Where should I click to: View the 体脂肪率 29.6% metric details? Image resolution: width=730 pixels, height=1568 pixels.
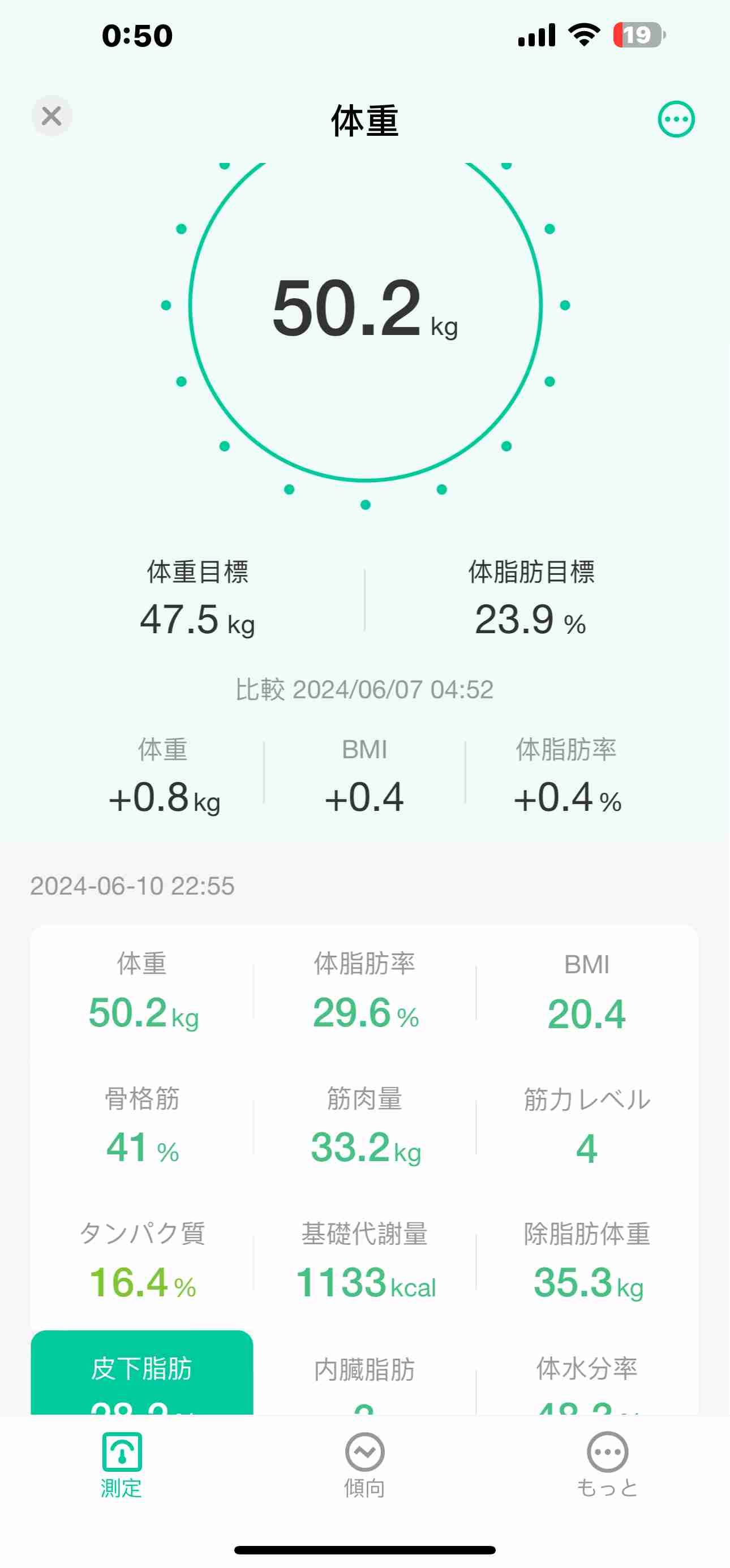(364, 992)
